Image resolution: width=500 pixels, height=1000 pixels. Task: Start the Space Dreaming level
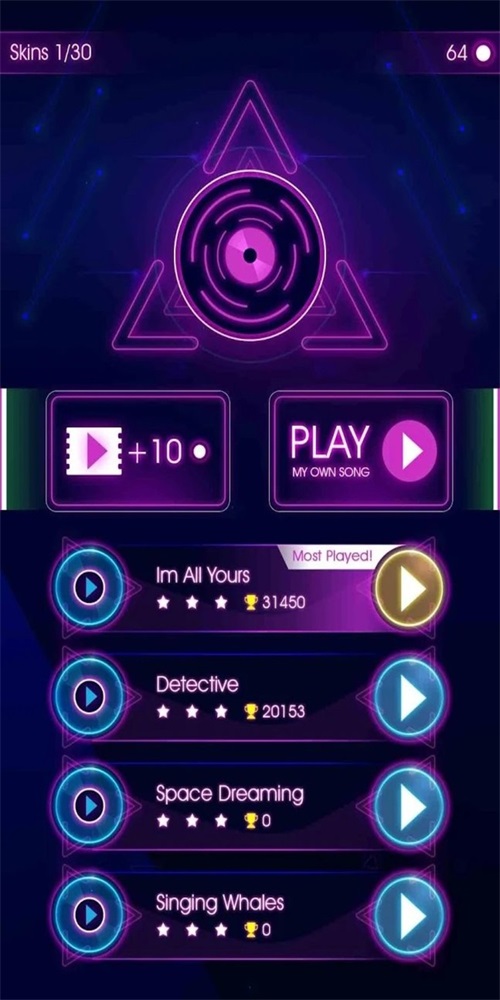409,805
